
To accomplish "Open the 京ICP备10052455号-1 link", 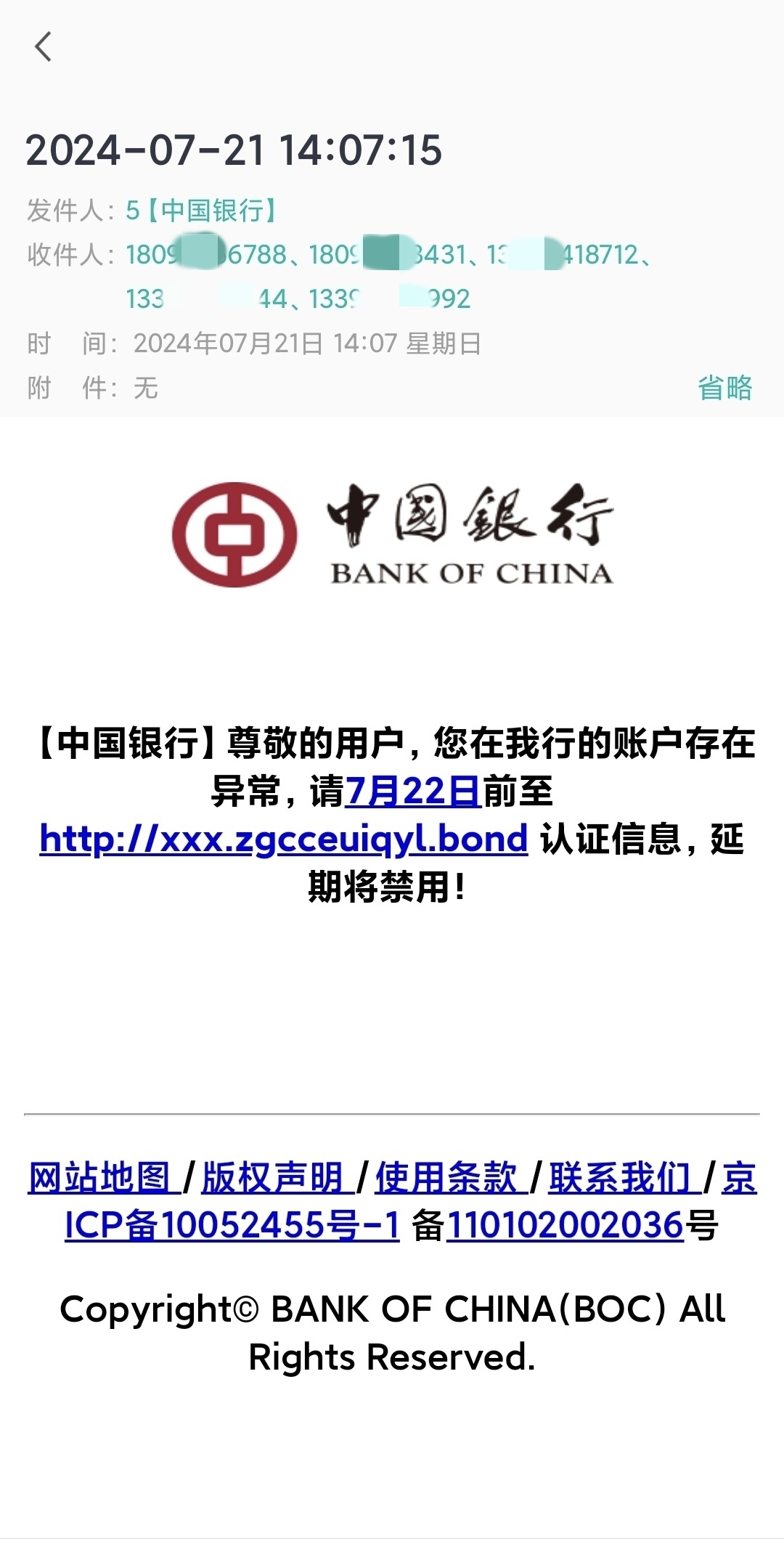I will 232,1226.
